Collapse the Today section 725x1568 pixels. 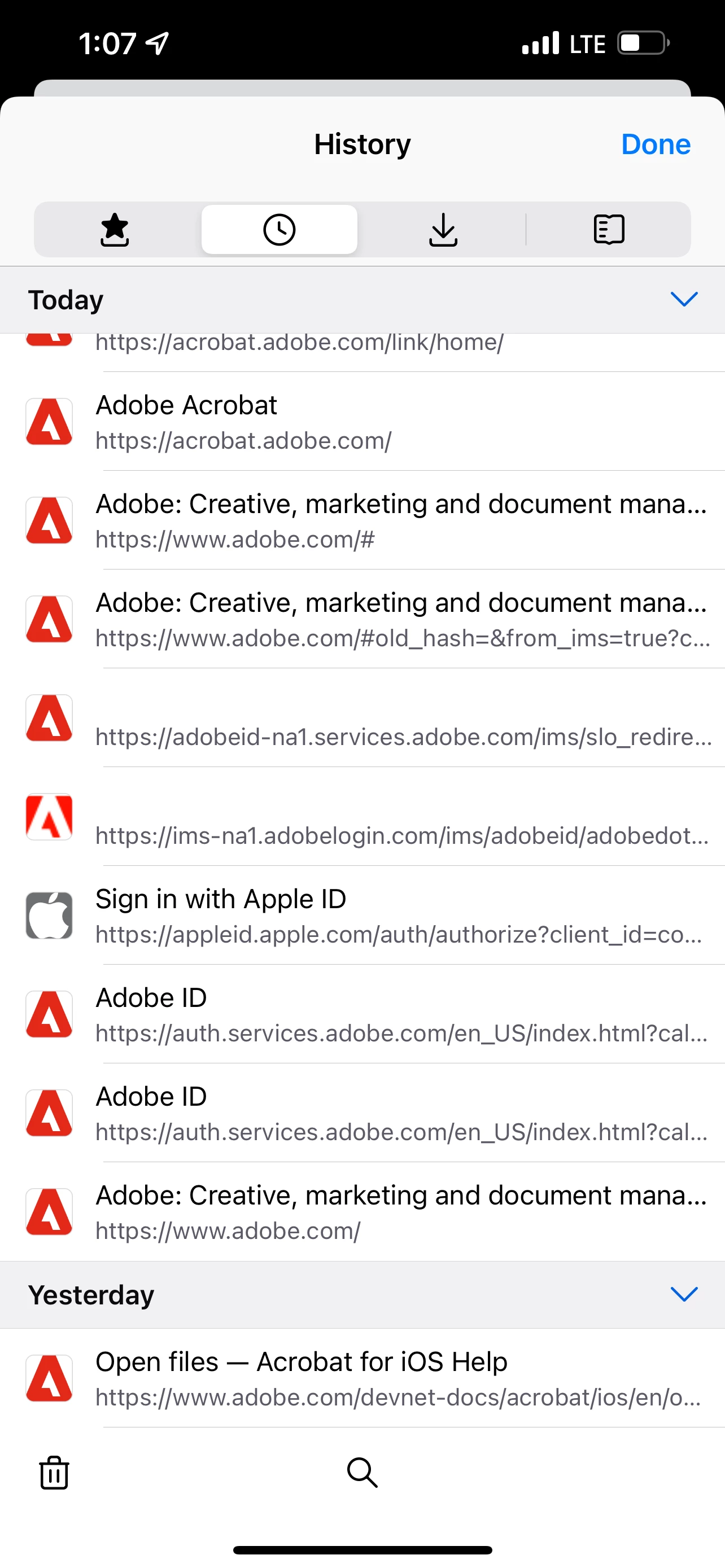683,299
